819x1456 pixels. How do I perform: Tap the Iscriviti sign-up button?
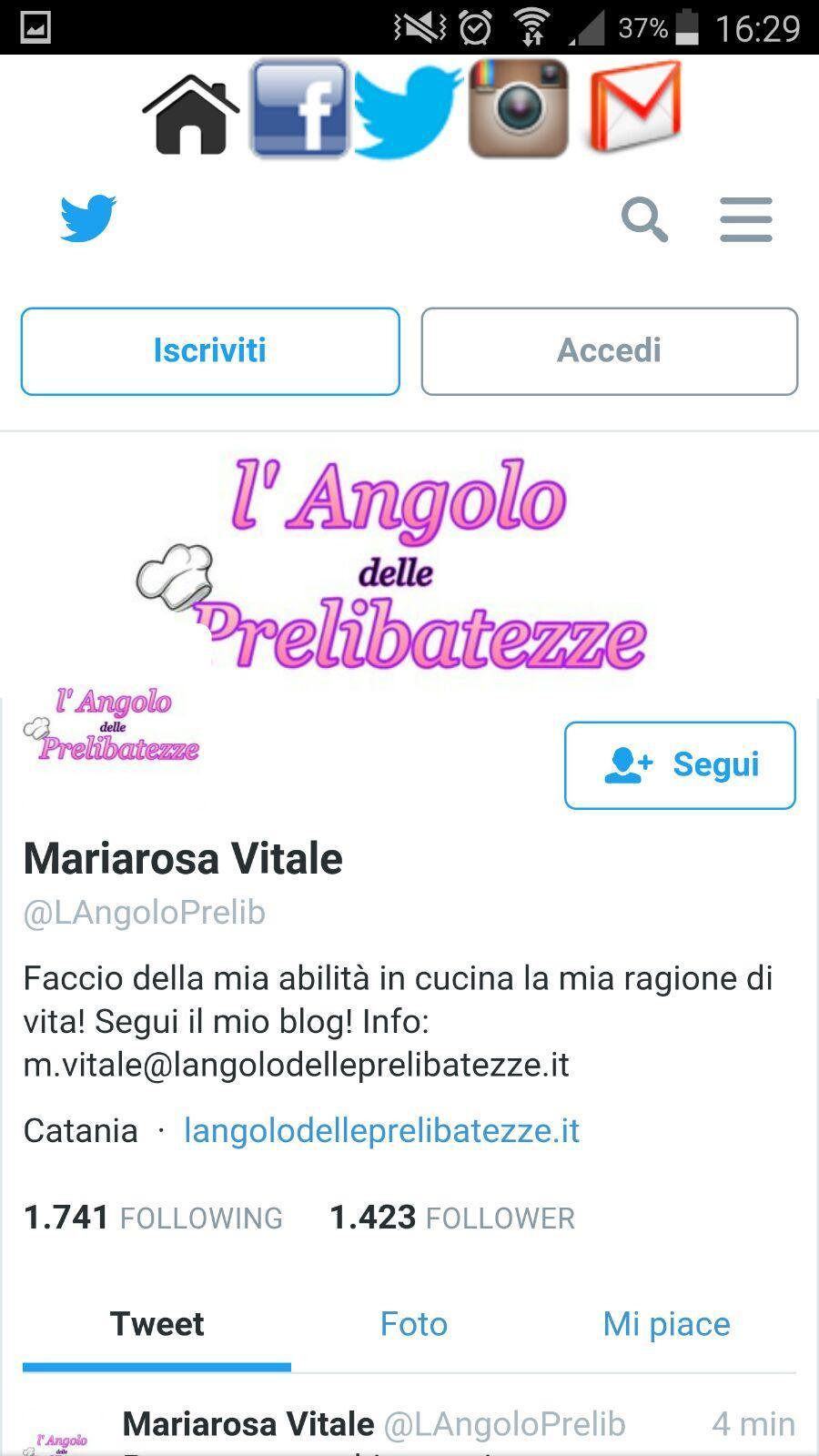click(x=210, y=351)
